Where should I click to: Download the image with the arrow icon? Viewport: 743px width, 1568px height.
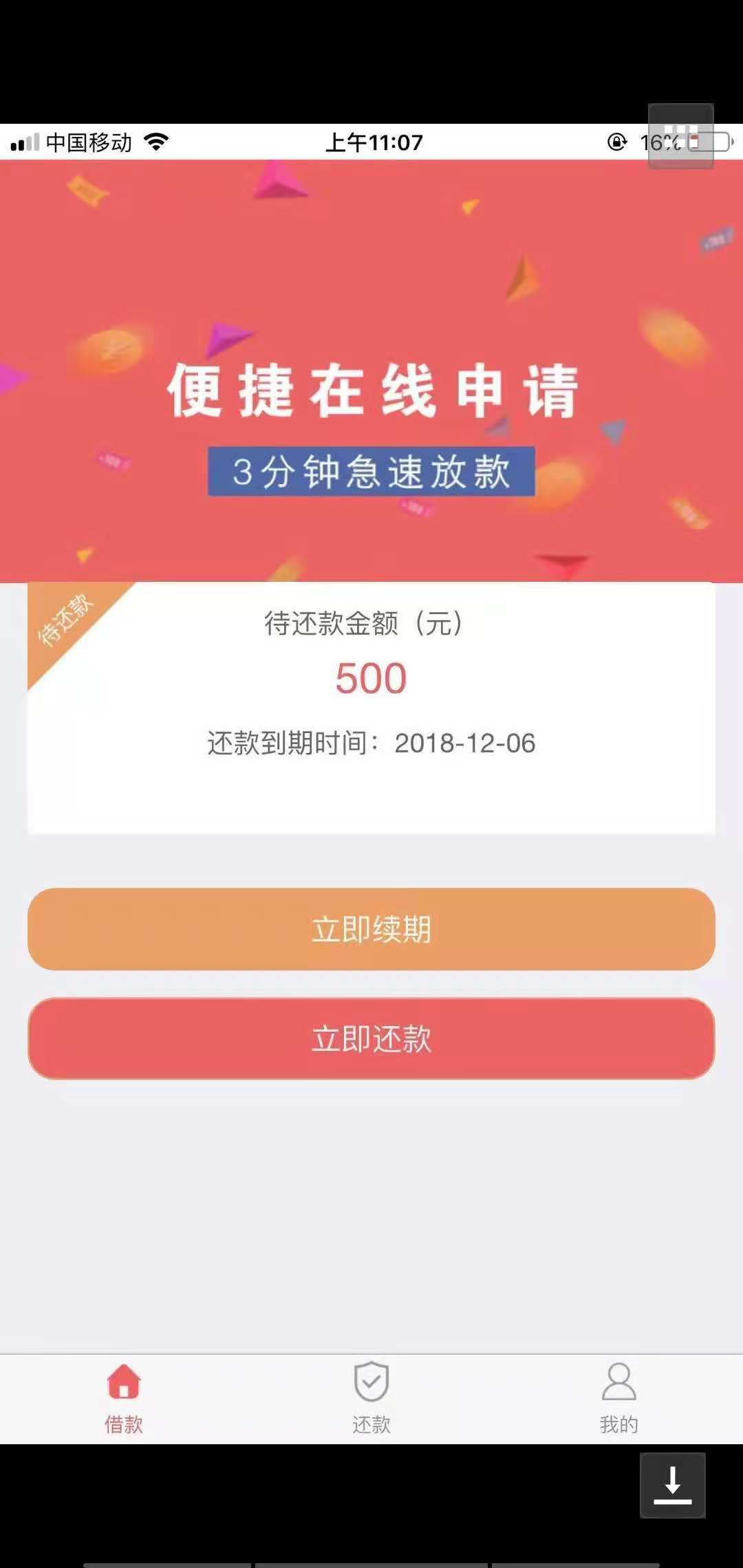[x=673, y=1485]
